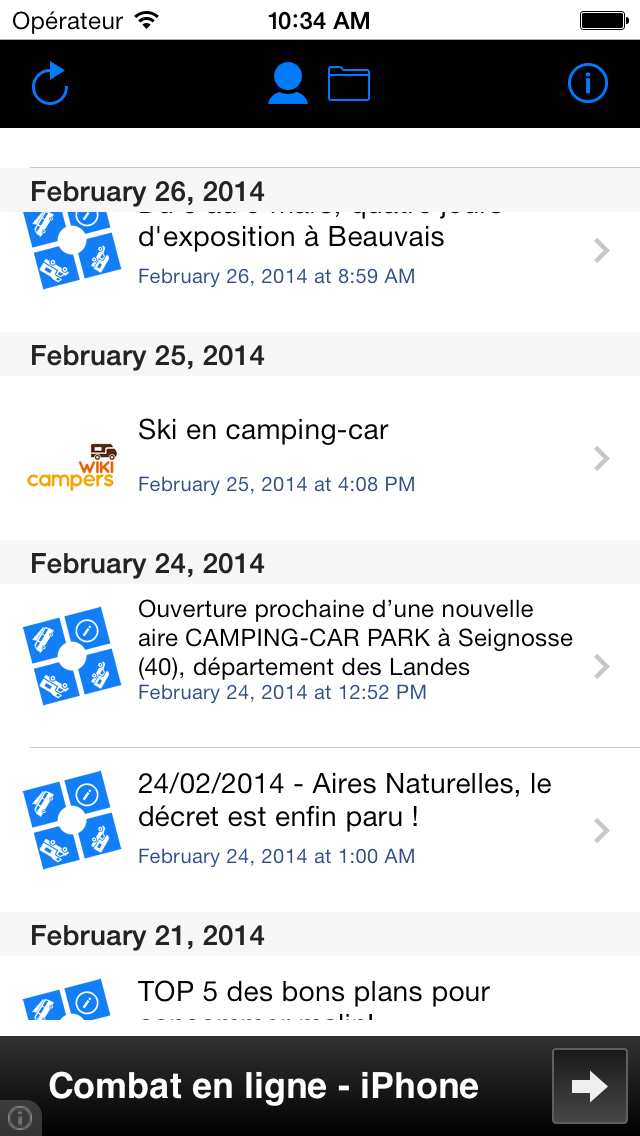Screen dimensions: 640x1136
Task: Tap the arrow on Combat en ligne ad
Action: pos(589,1086)
